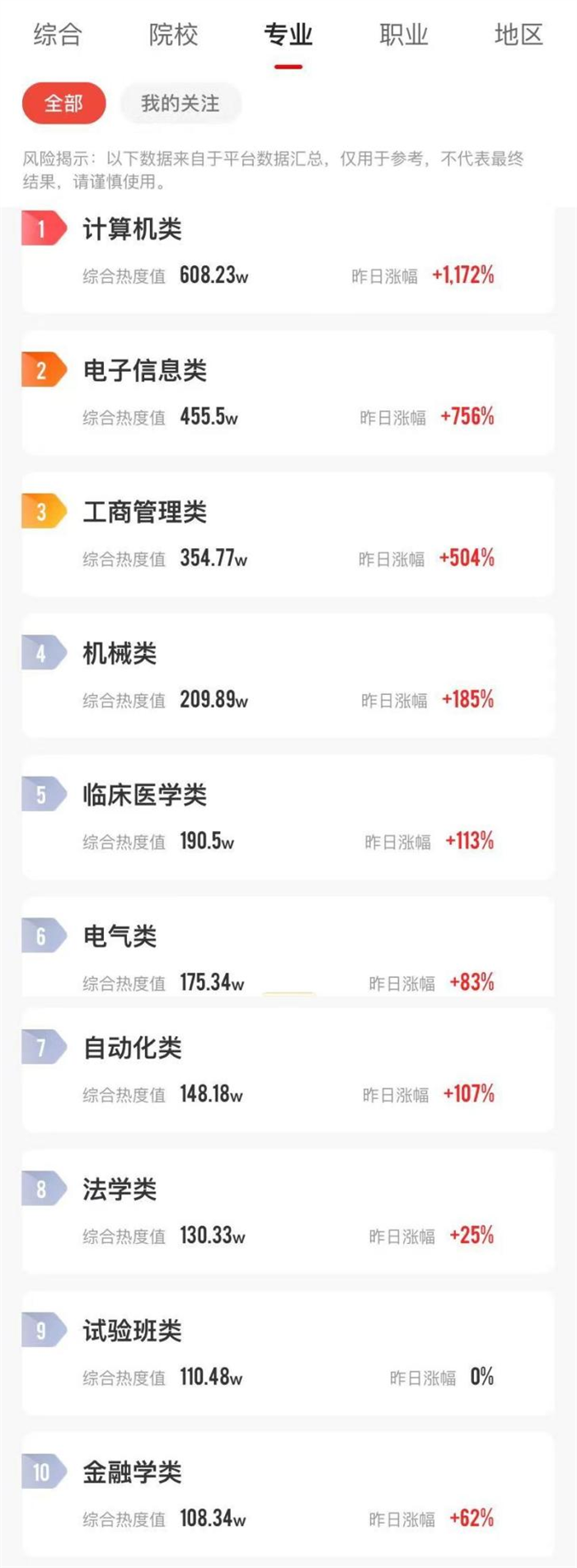Switch to the 综合 tab
The image size is (577, 1568).
click(x=58, y=35)
